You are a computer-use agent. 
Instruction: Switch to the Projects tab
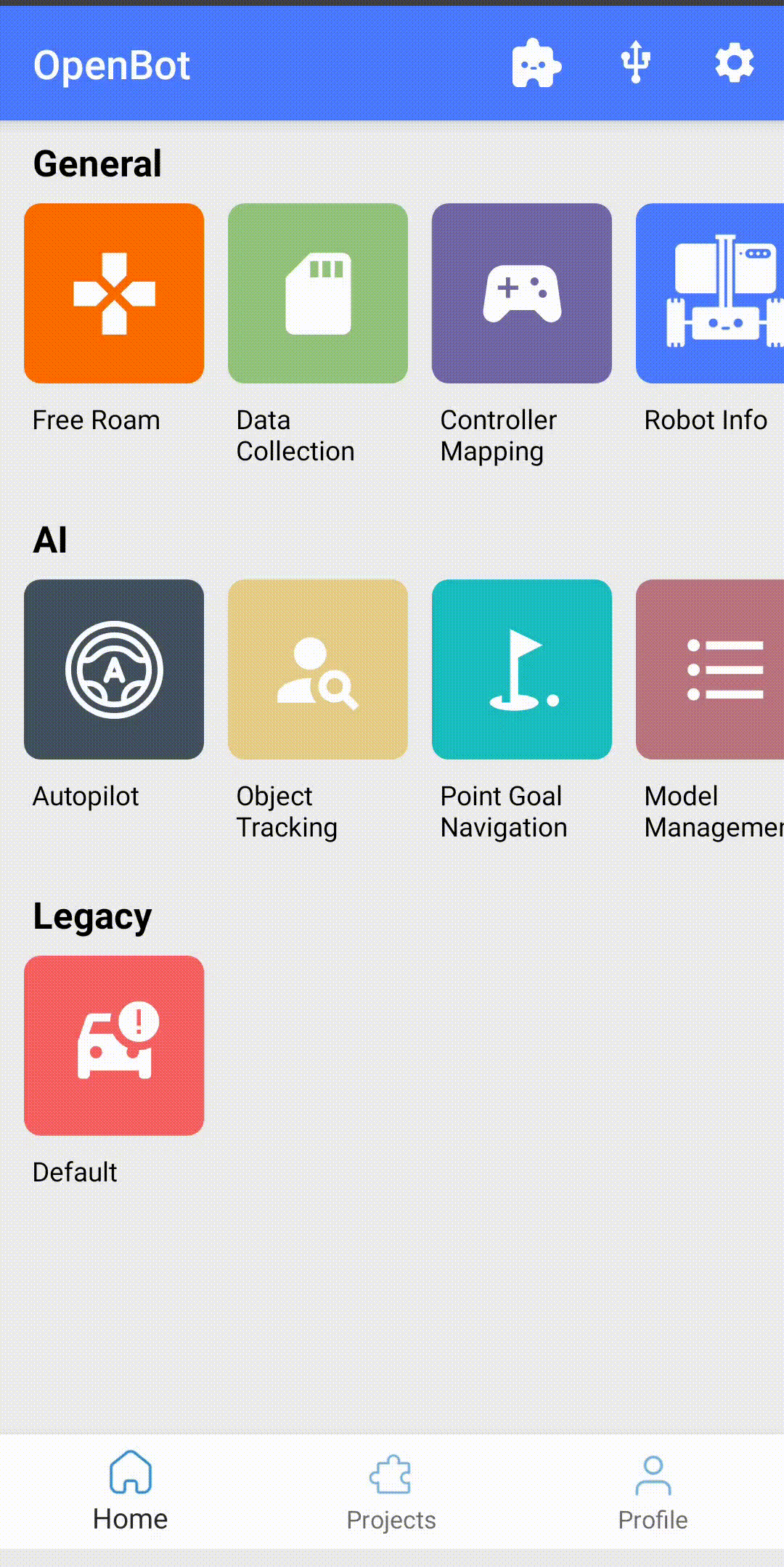click(391, 1492)
